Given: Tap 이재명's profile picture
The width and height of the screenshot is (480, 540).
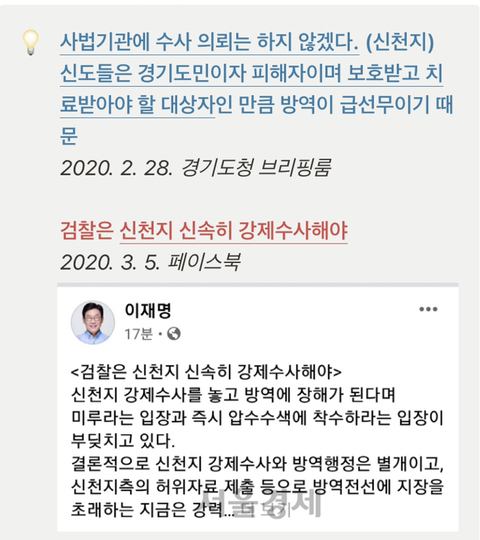Looking at the screenshot, I should (x=93, y=322).
